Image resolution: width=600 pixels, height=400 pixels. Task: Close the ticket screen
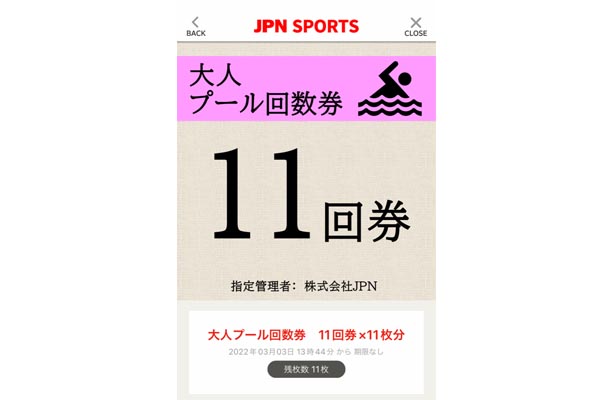(415, 25)
